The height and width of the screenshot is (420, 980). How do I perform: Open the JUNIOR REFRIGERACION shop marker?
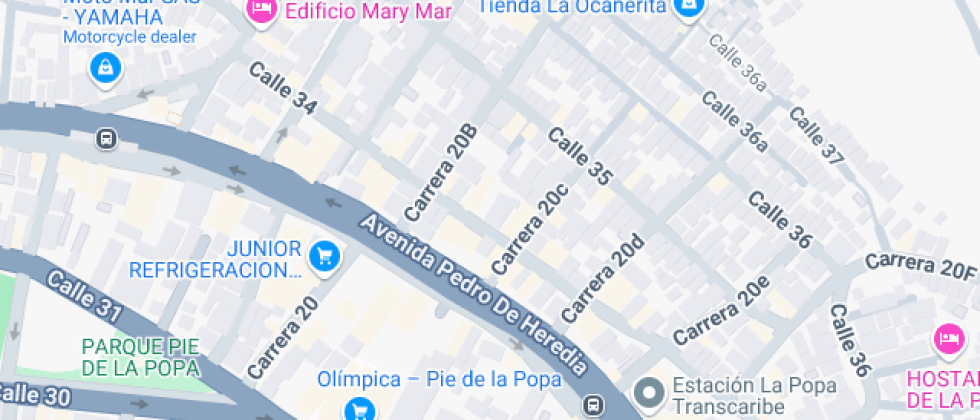point(324,257)
